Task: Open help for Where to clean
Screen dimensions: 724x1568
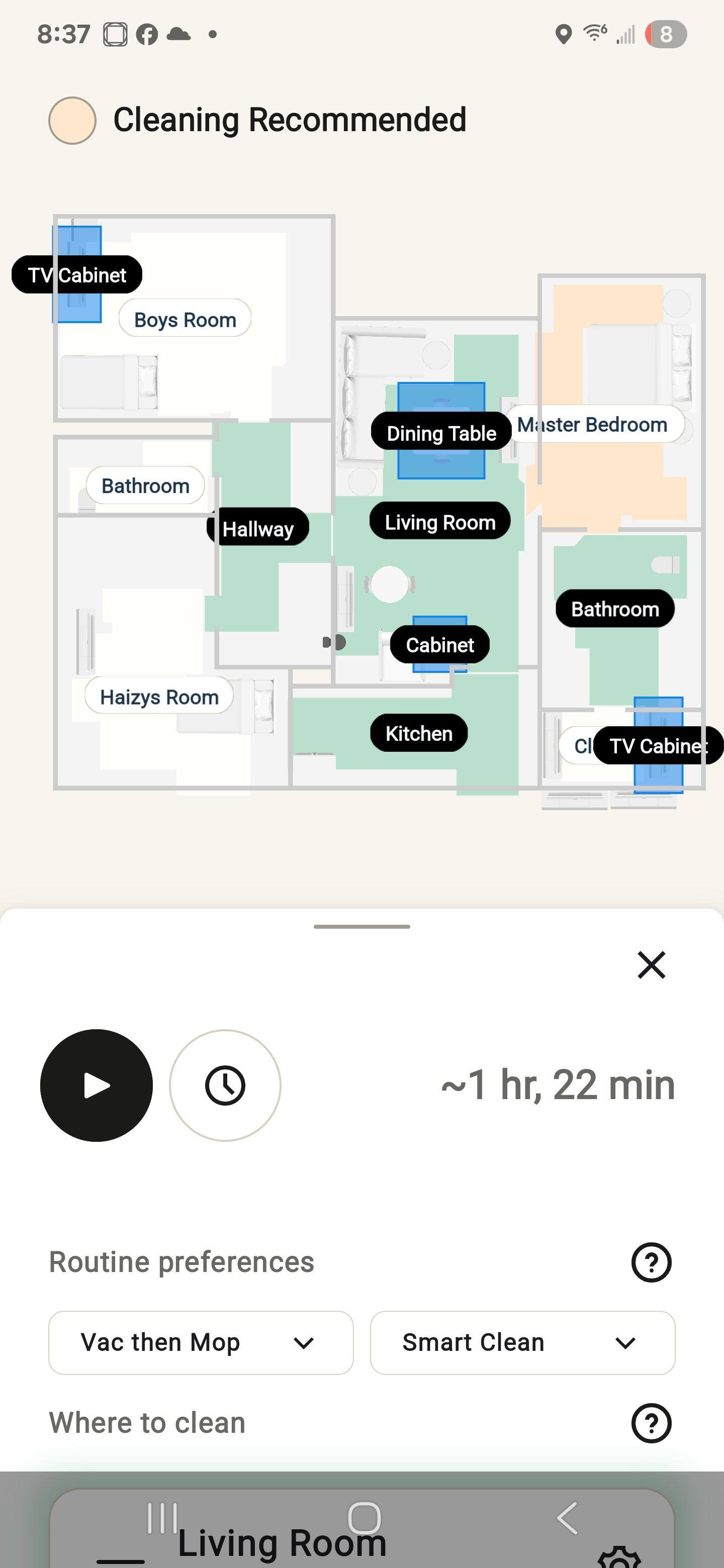Action: [x=651, y=1423]
